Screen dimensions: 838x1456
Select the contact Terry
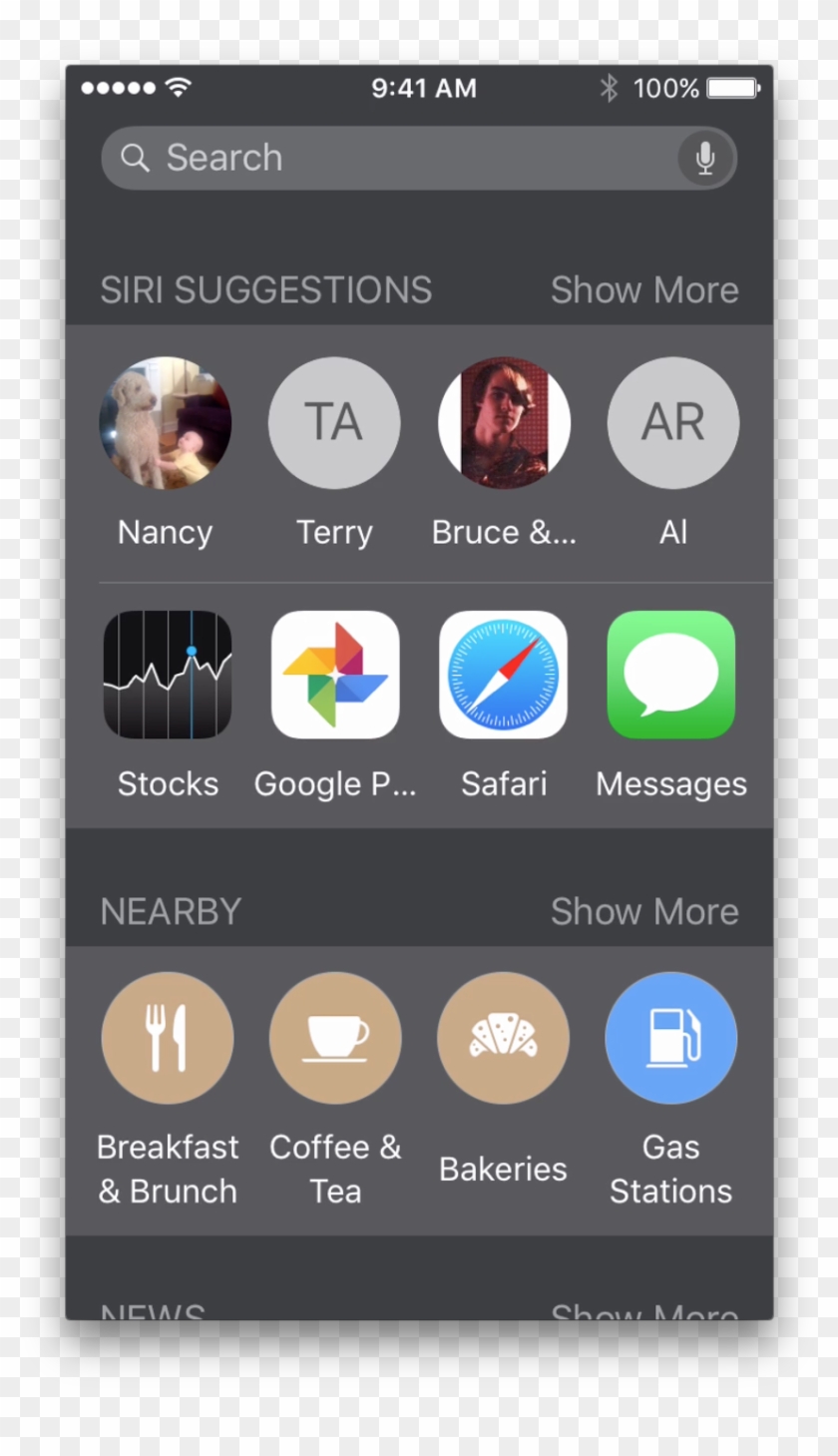[x=334, y=423]
